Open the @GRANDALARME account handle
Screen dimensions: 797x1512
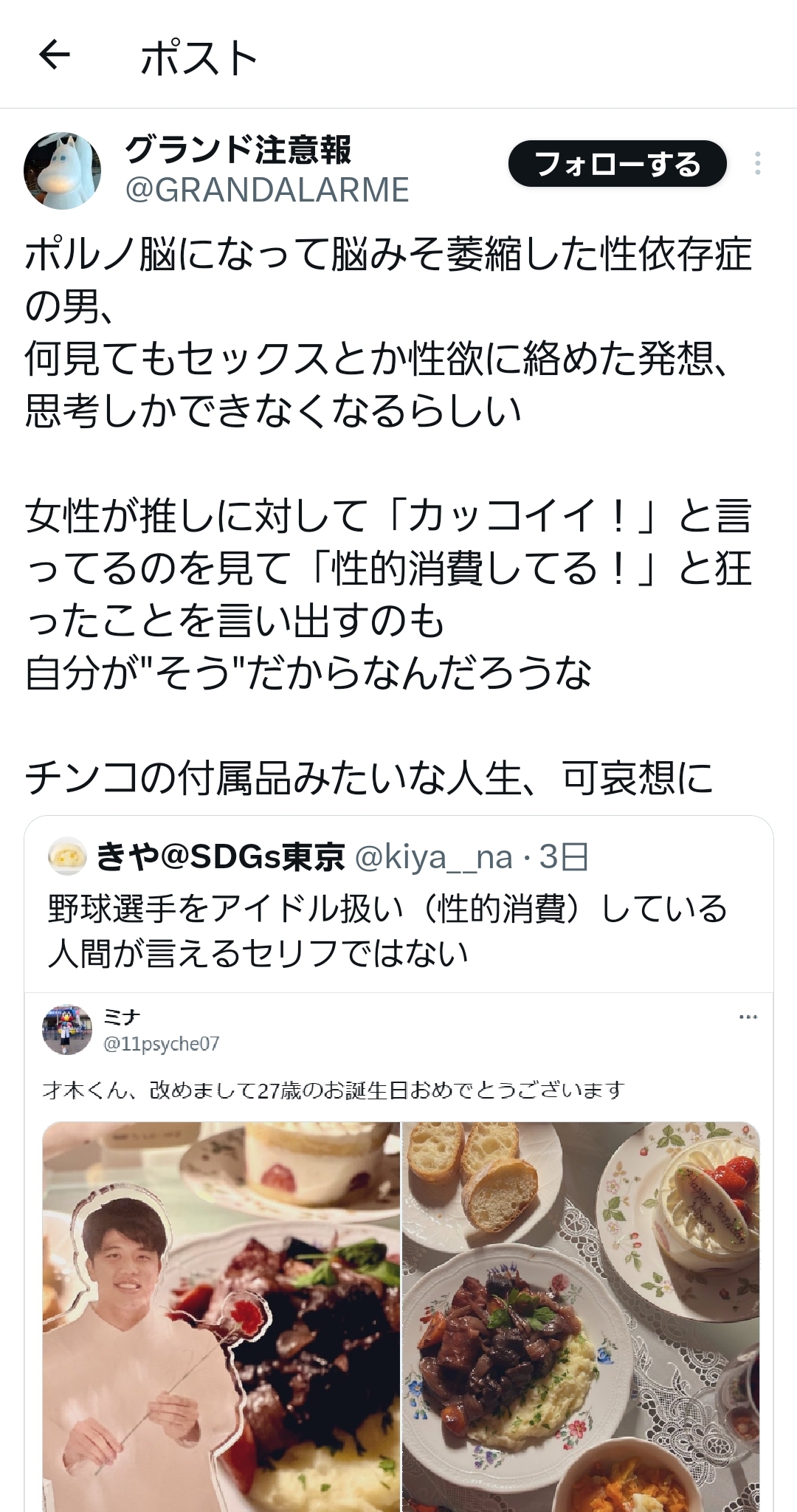pyautogui.click(x=267, y=190)
